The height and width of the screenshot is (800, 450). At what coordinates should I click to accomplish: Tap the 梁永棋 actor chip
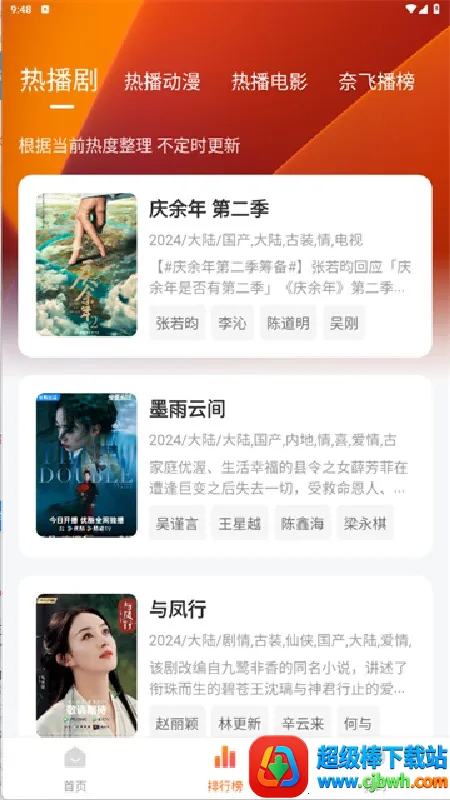tap(365, 523)
